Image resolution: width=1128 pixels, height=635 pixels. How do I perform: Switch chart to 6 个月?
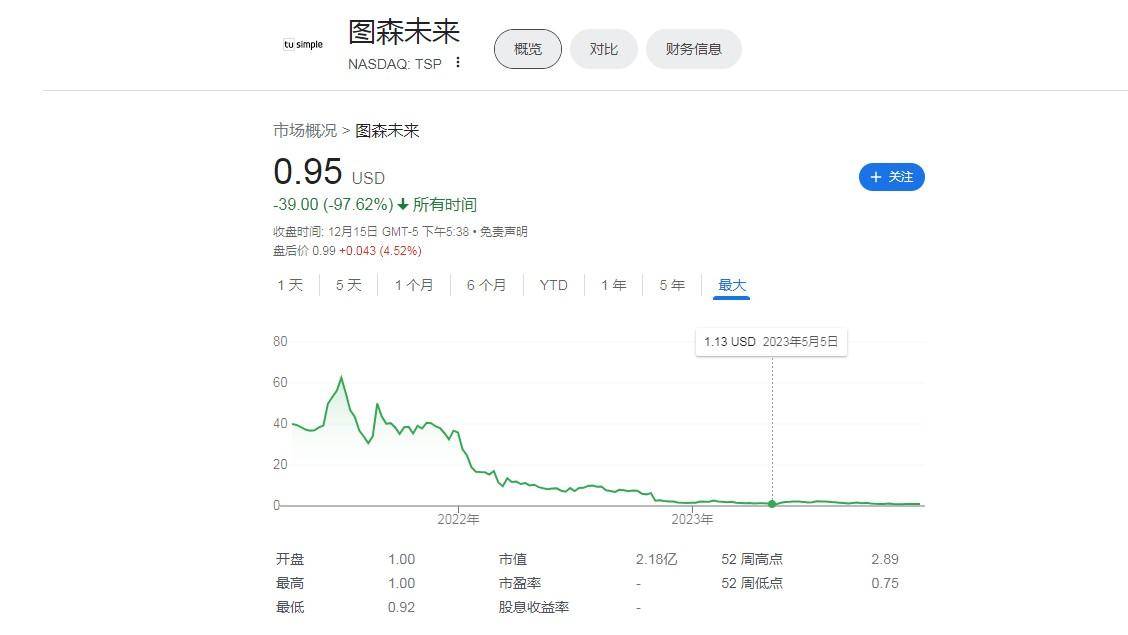coord(486,285)
